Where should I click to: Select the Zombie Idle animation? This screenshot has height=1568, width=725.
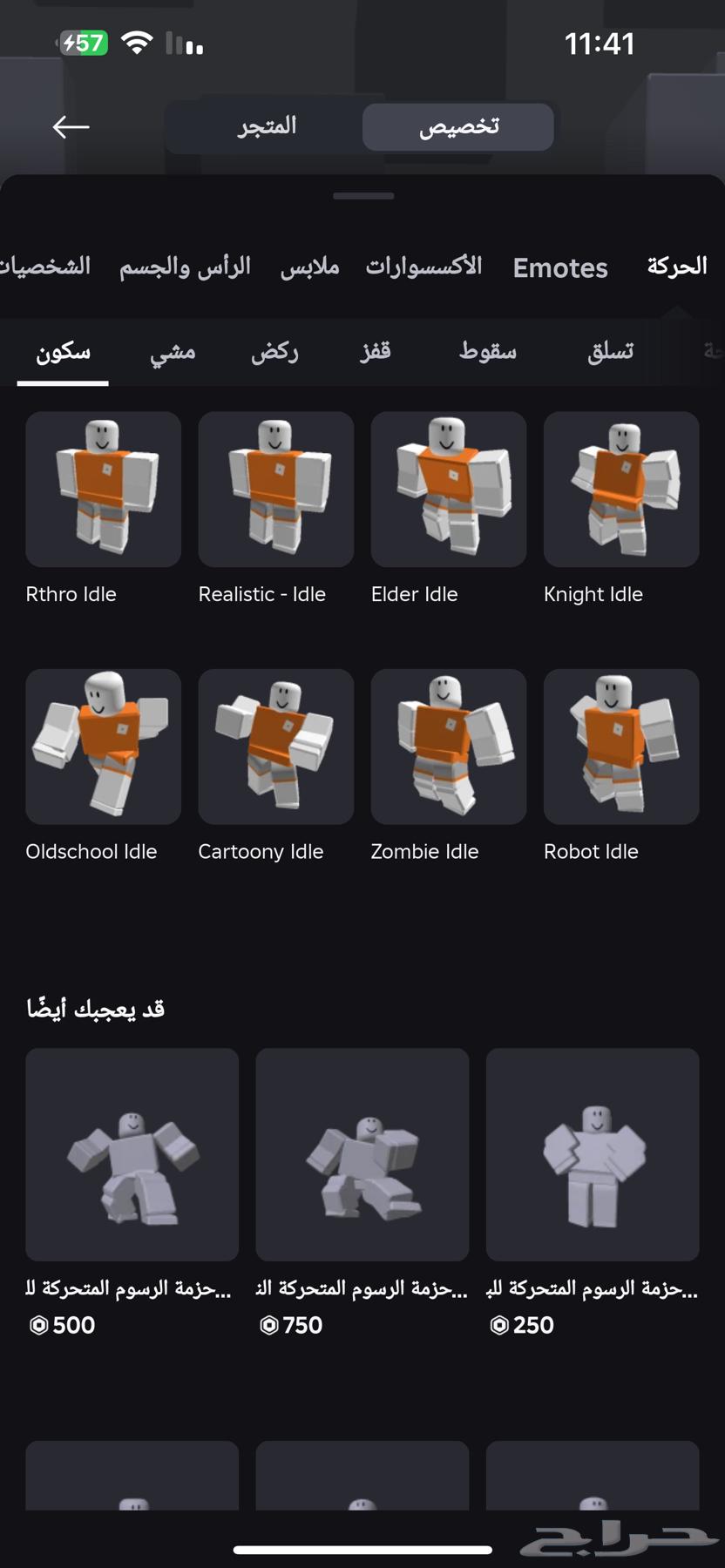coord(448,747)
